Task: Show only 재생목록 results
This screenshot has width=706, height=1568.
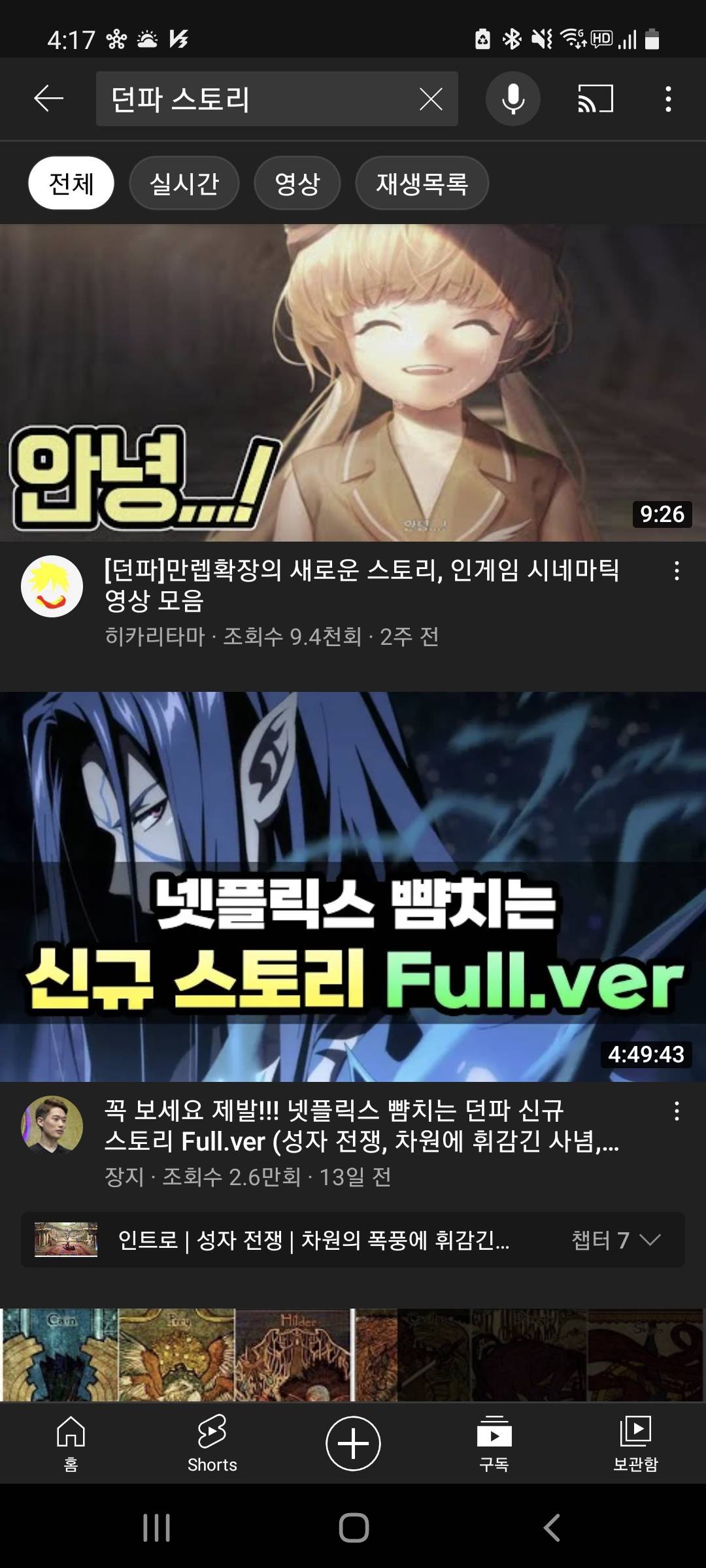Action: [x=422, y=183]
